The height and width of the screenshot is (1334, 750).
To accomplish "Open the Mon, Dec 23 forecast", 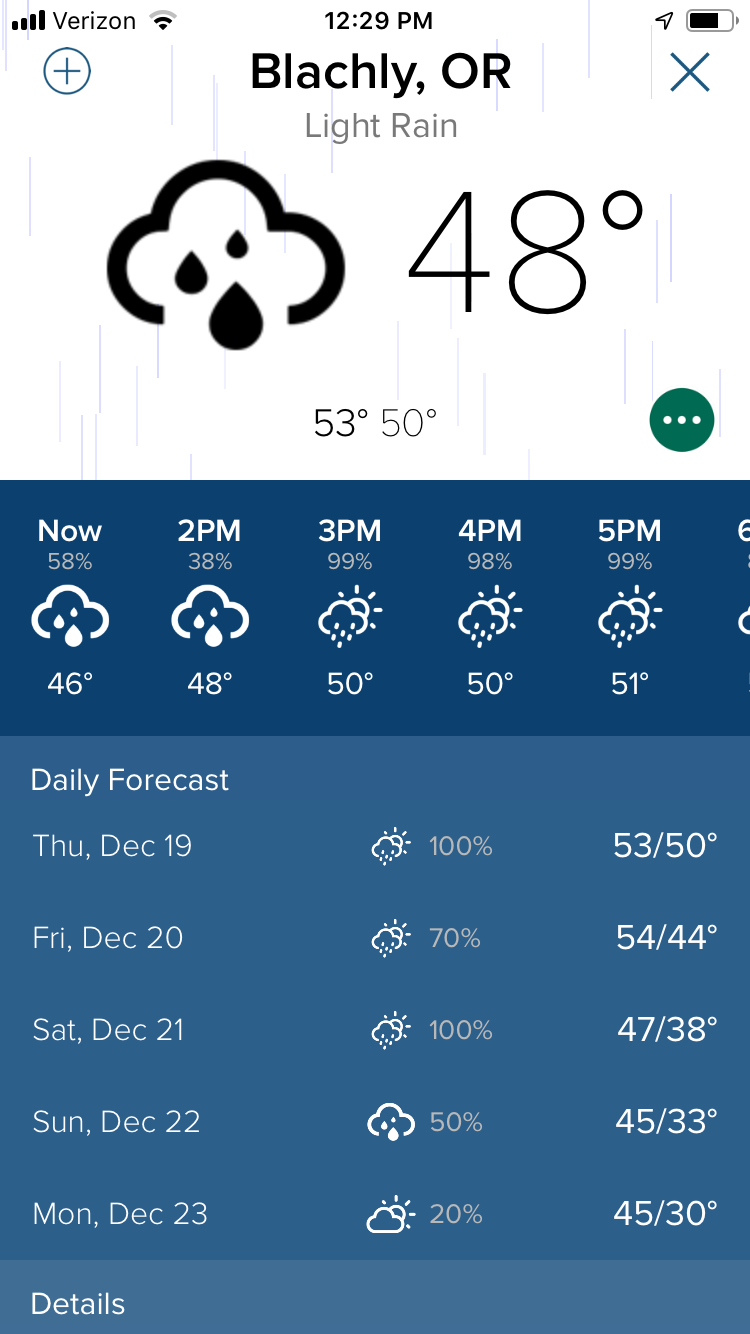I will click(x=375, y=1214).
